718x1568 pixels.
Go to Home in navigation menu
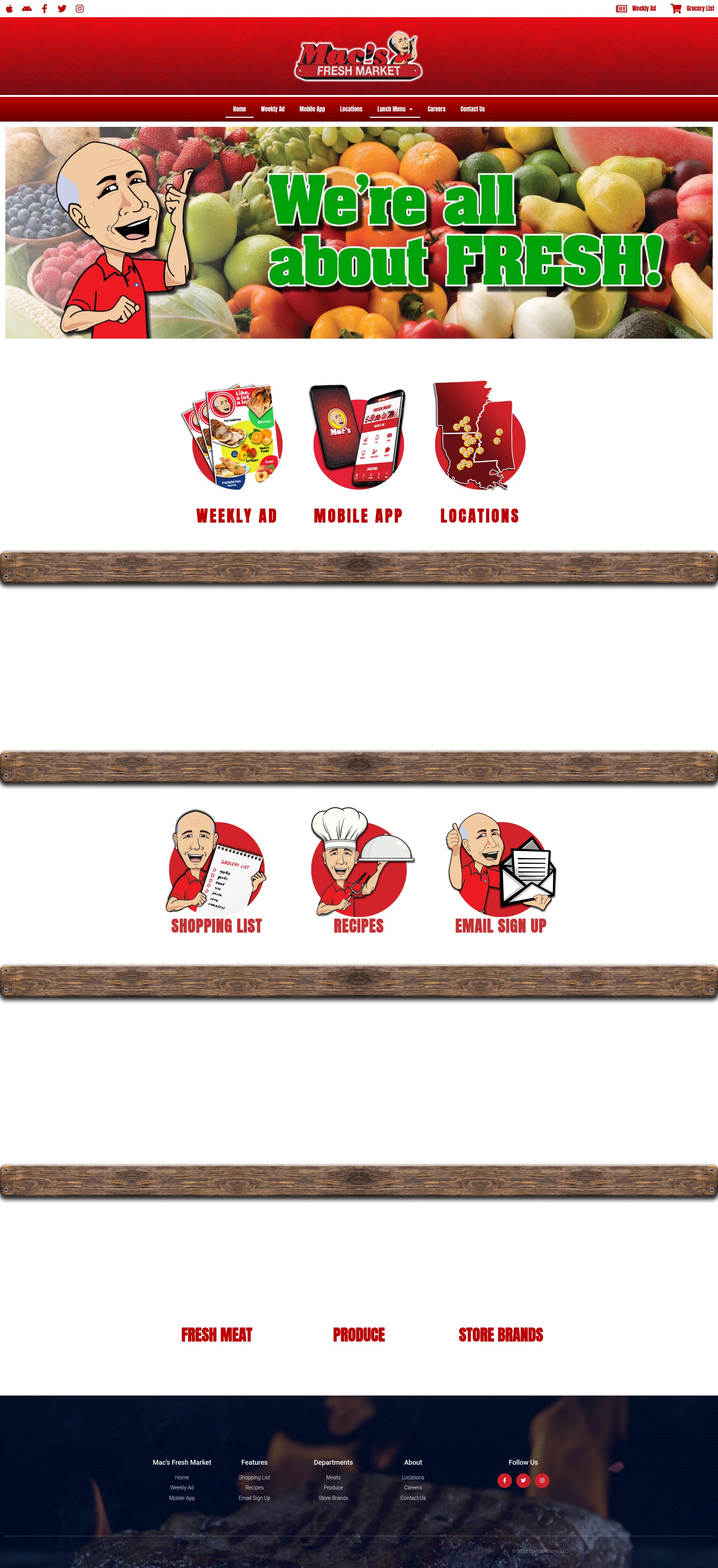[x=239, y=109]
